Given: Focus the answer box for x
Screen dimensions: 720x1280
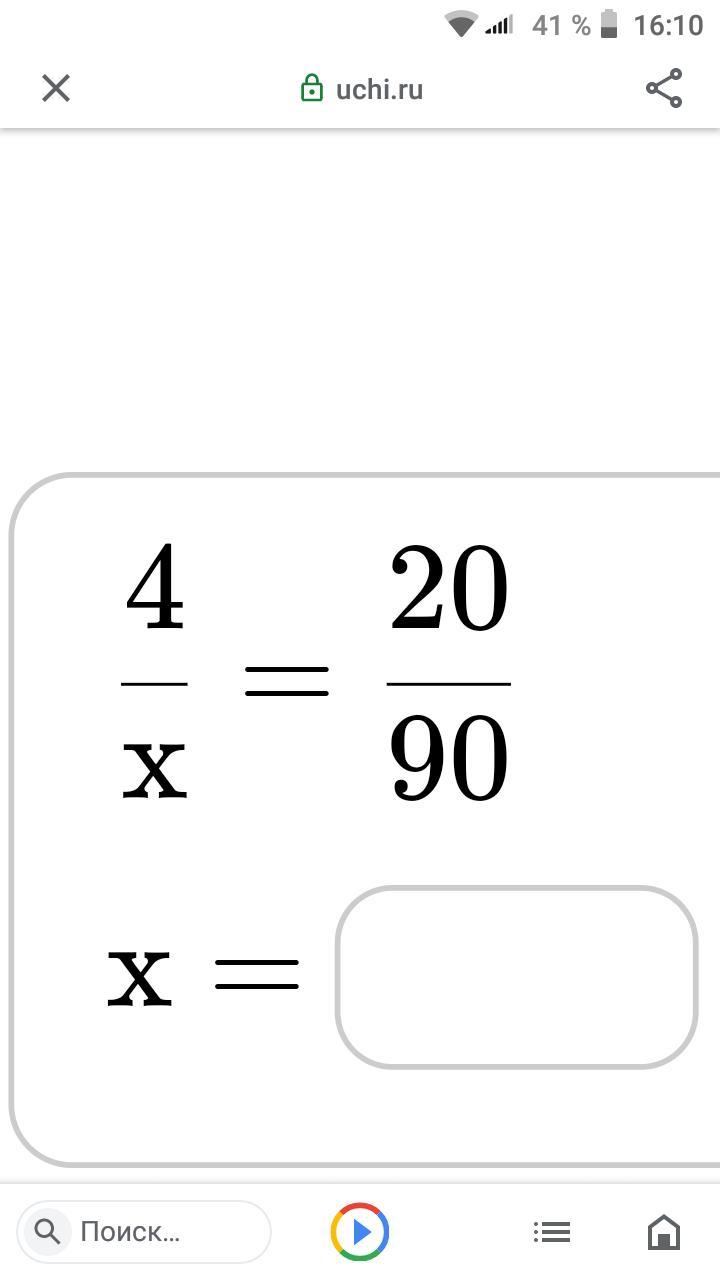Looking at the screenshot, I should point(516,976).
